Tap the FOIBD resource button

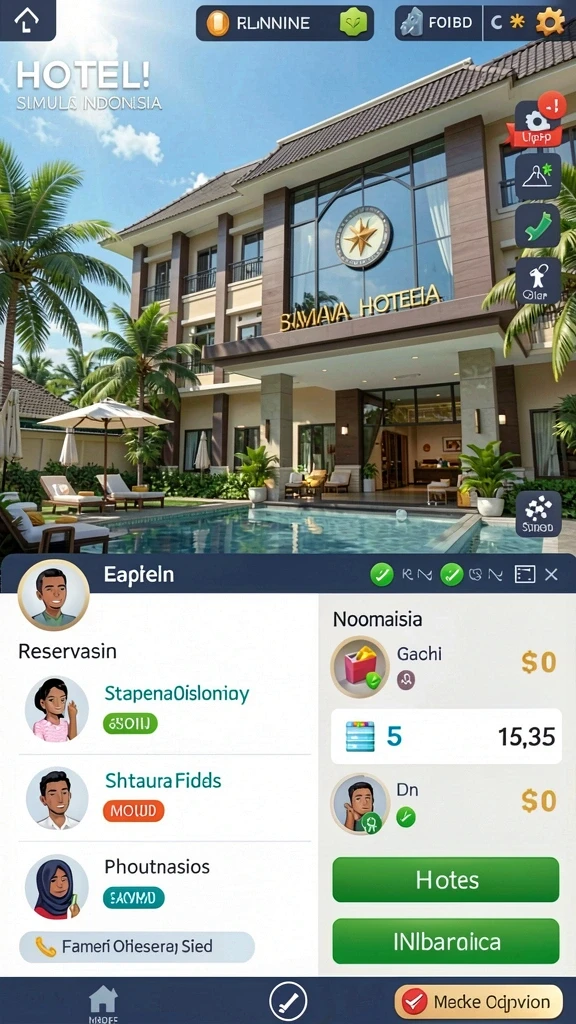click(x=438, y=24)
